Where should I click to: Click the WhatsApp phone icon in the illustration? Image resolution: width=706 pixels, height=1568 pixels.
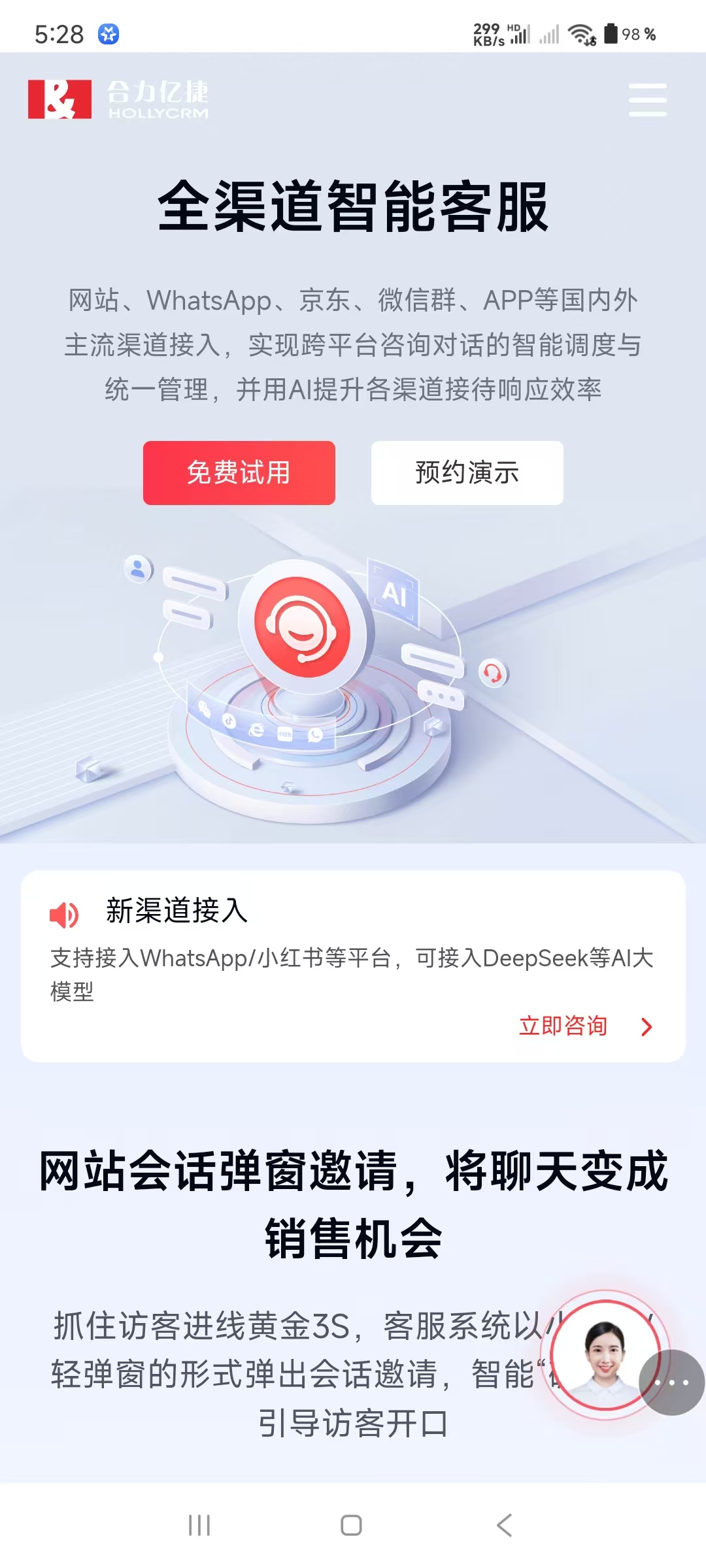click(x=315, y=736)
